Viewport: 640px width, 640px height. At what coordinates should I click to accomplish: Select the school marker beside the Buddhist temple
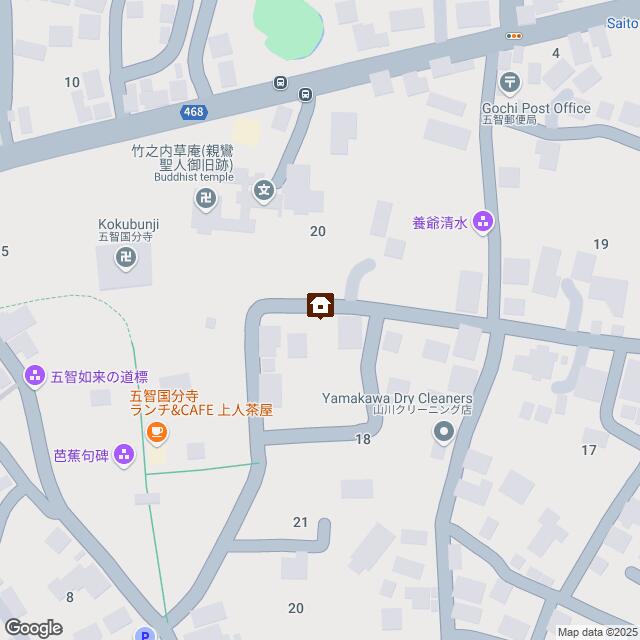coord(264,189)
